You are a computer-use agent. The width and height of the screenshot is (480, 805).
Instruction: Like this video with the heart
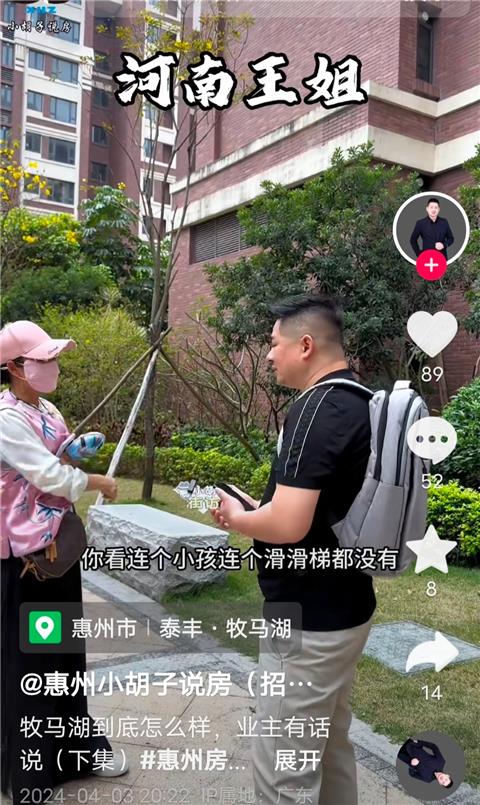pos(432,334)
